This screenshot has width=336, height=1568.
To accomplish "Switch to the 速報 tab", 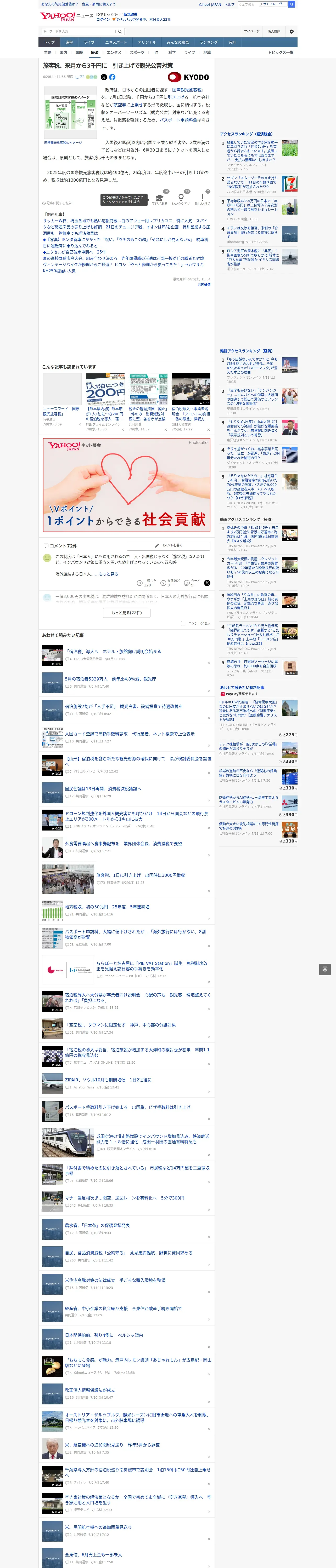I will click(69, 43).
